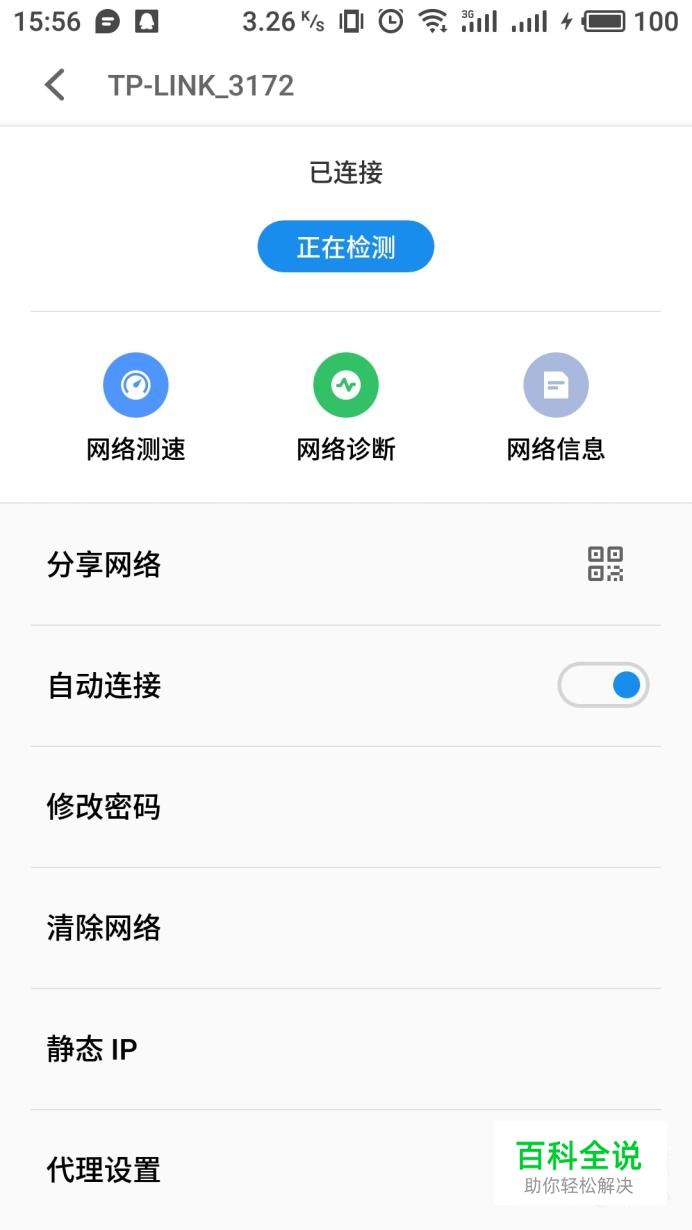Image resolution: width=692 pixels, height=1230 pixels.
Task: Toggle the 自动连接 switch
Action: click(603, 686)
